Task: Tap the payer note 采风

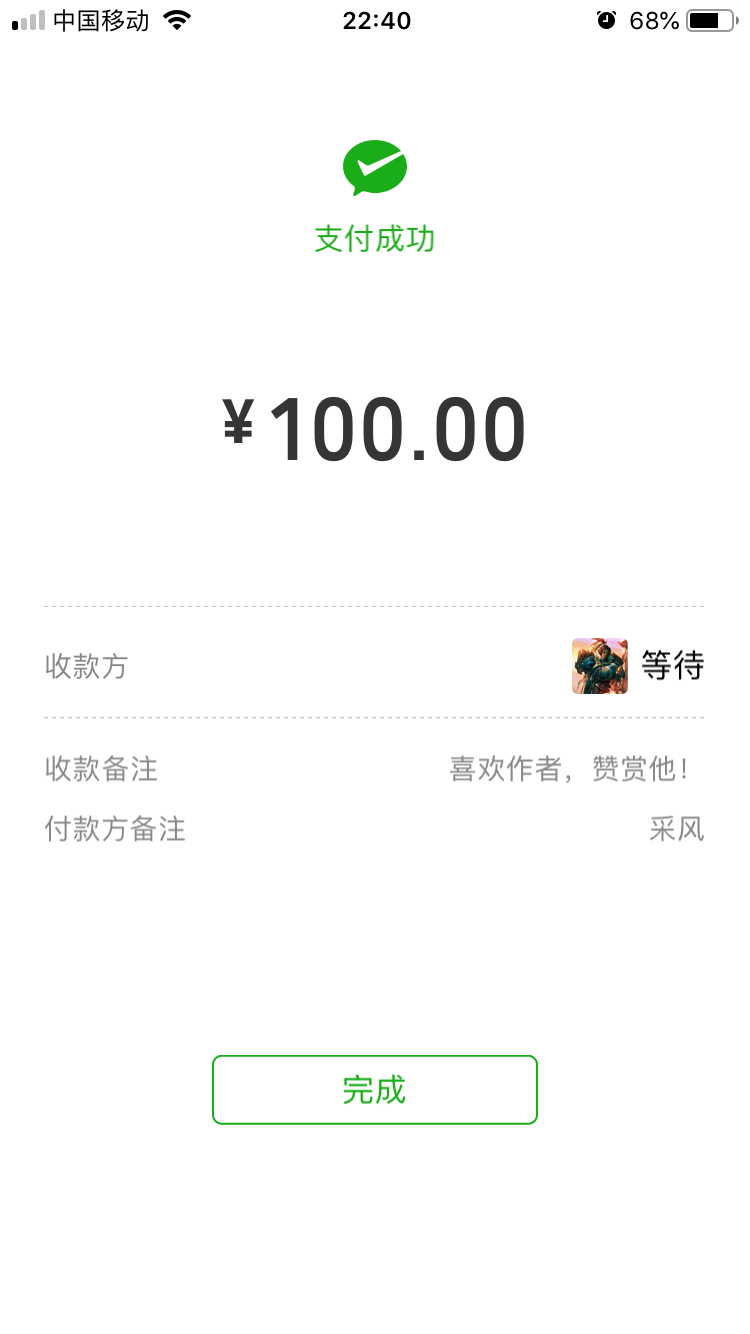Action: click(677, 830)
